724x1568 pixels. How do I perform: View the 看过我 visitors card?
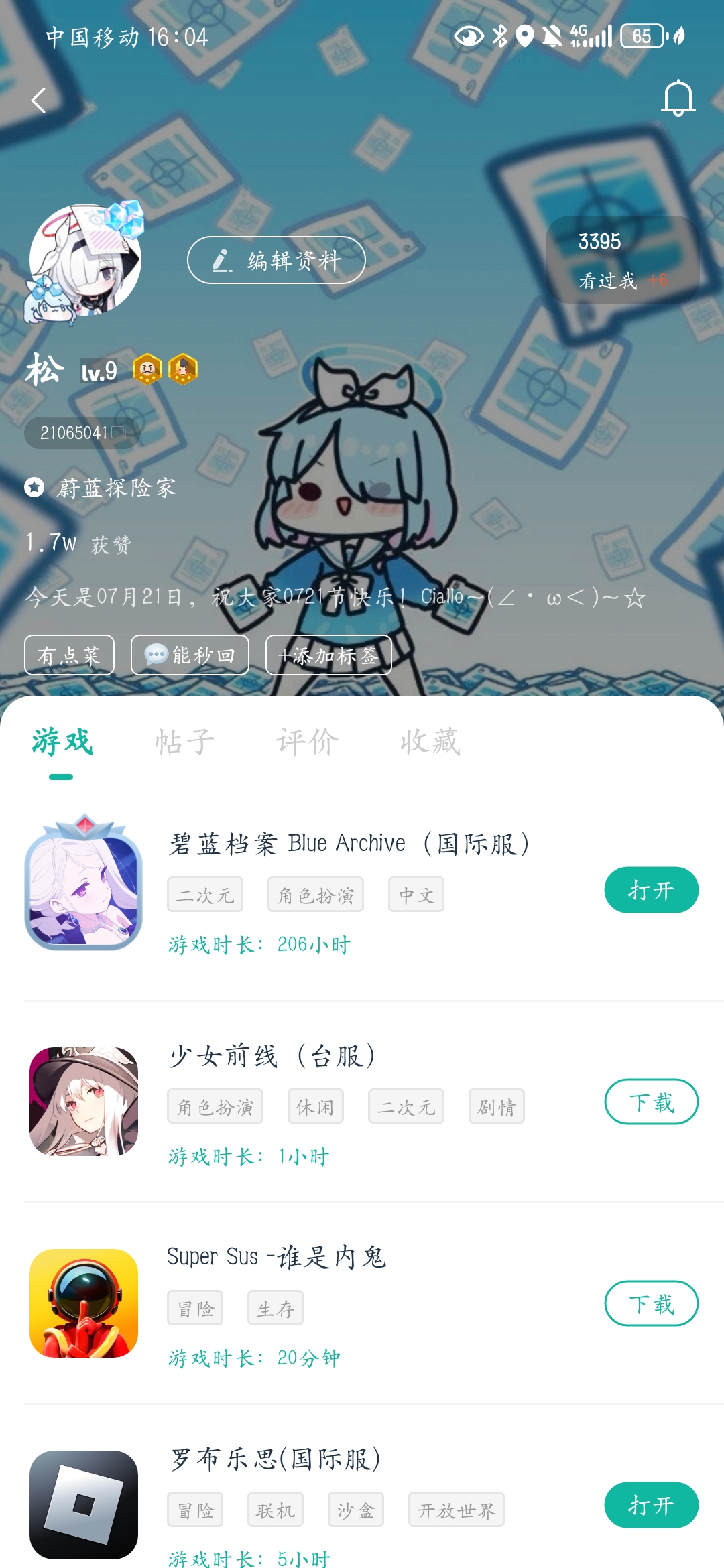[x=622, y=260]
